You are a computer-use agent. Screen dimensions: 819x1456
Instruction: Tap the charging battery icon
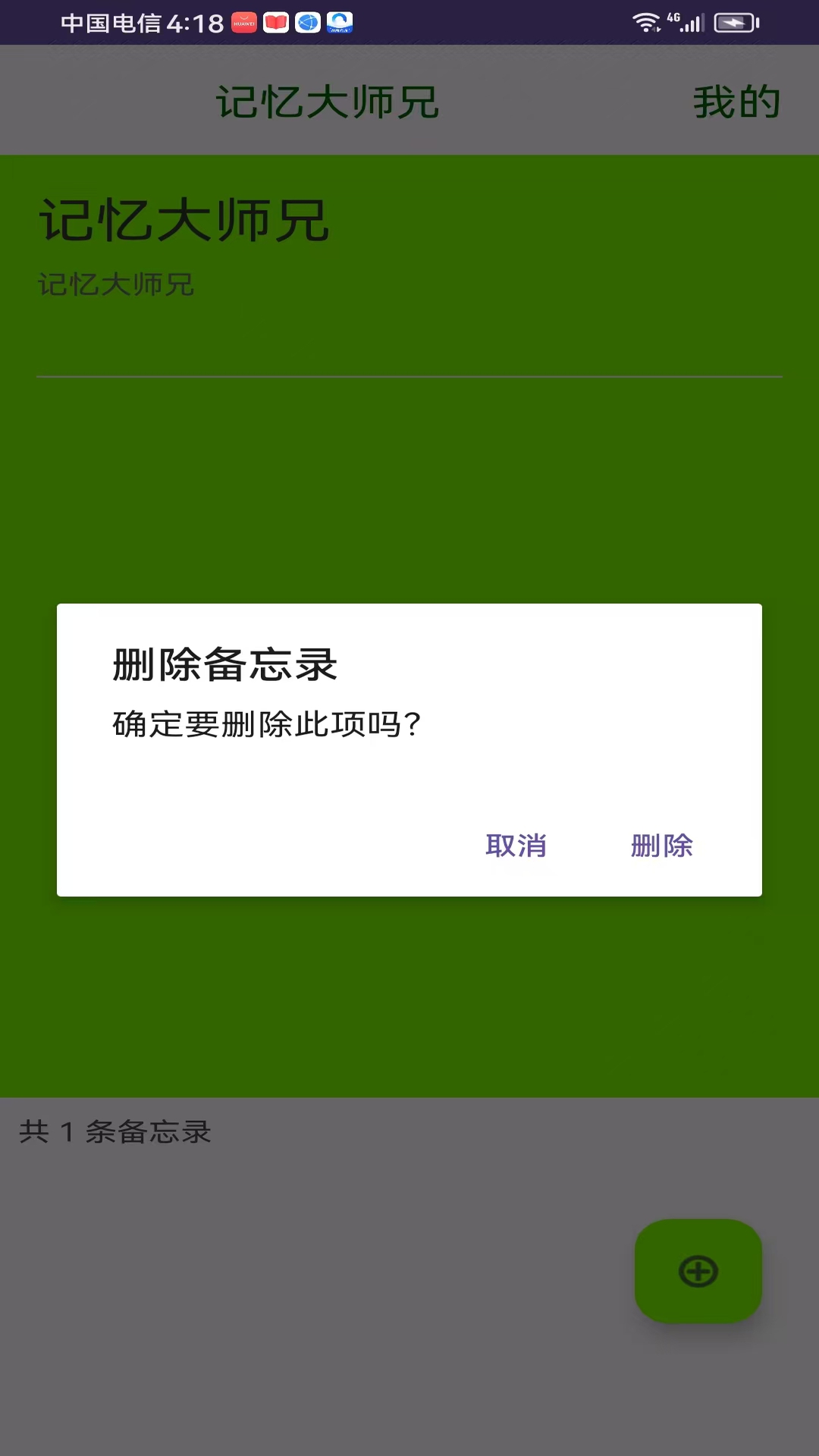(x=735, y=22)
